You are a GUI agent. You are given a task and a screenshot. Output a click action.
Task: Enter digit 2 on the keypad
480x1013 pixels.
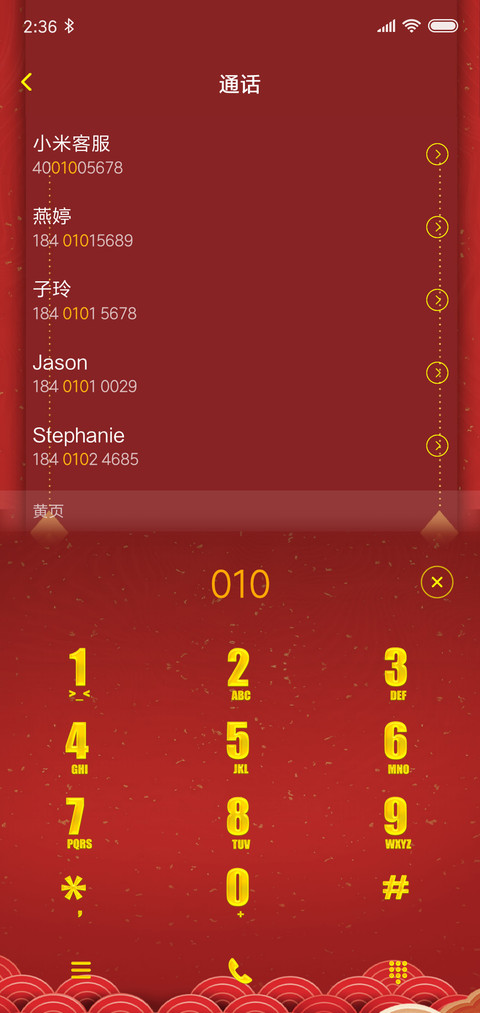tap(239, 674)
